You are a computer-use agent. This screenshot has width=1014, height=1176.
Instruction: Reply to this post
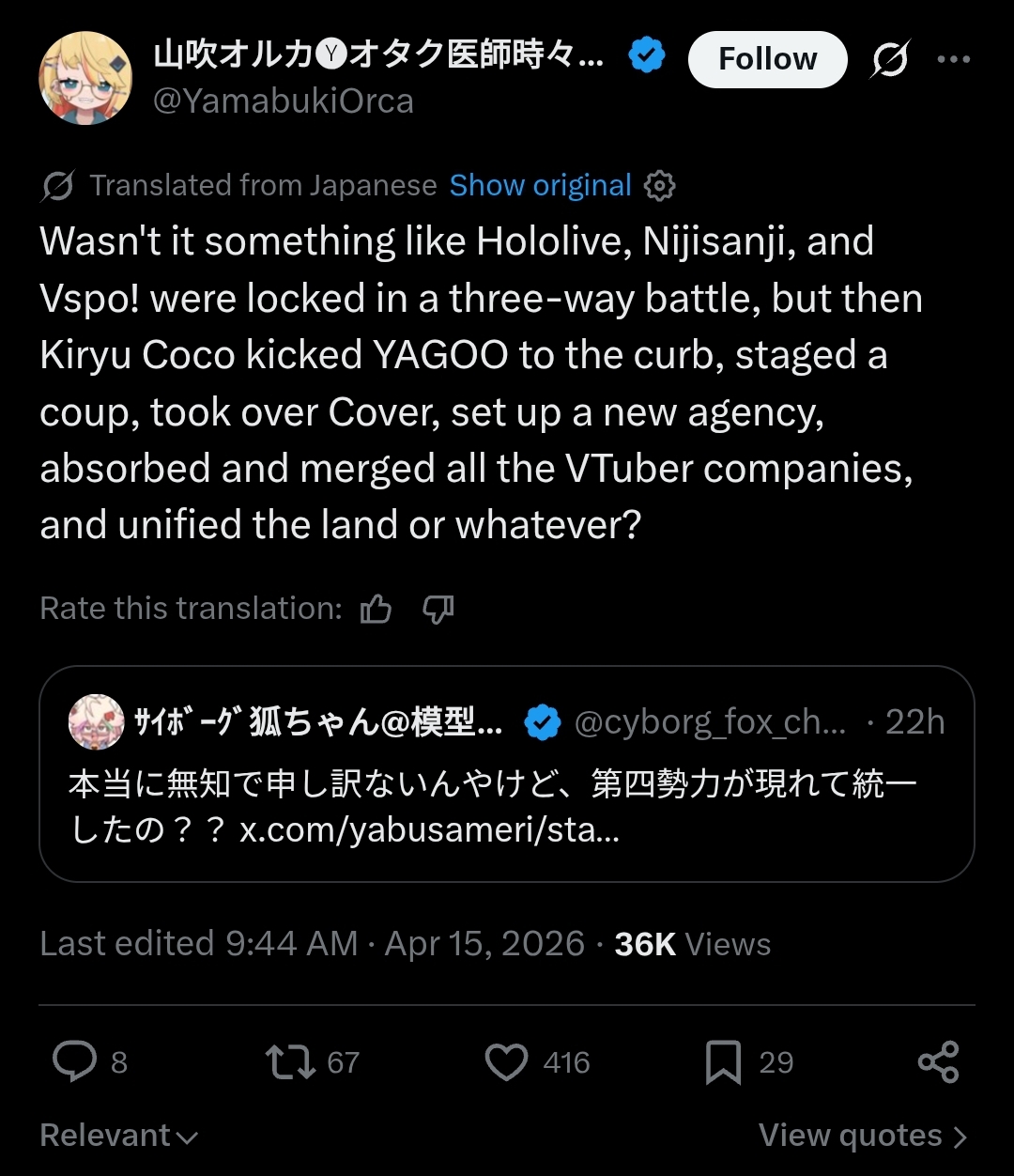click(x=75, y=1062)
